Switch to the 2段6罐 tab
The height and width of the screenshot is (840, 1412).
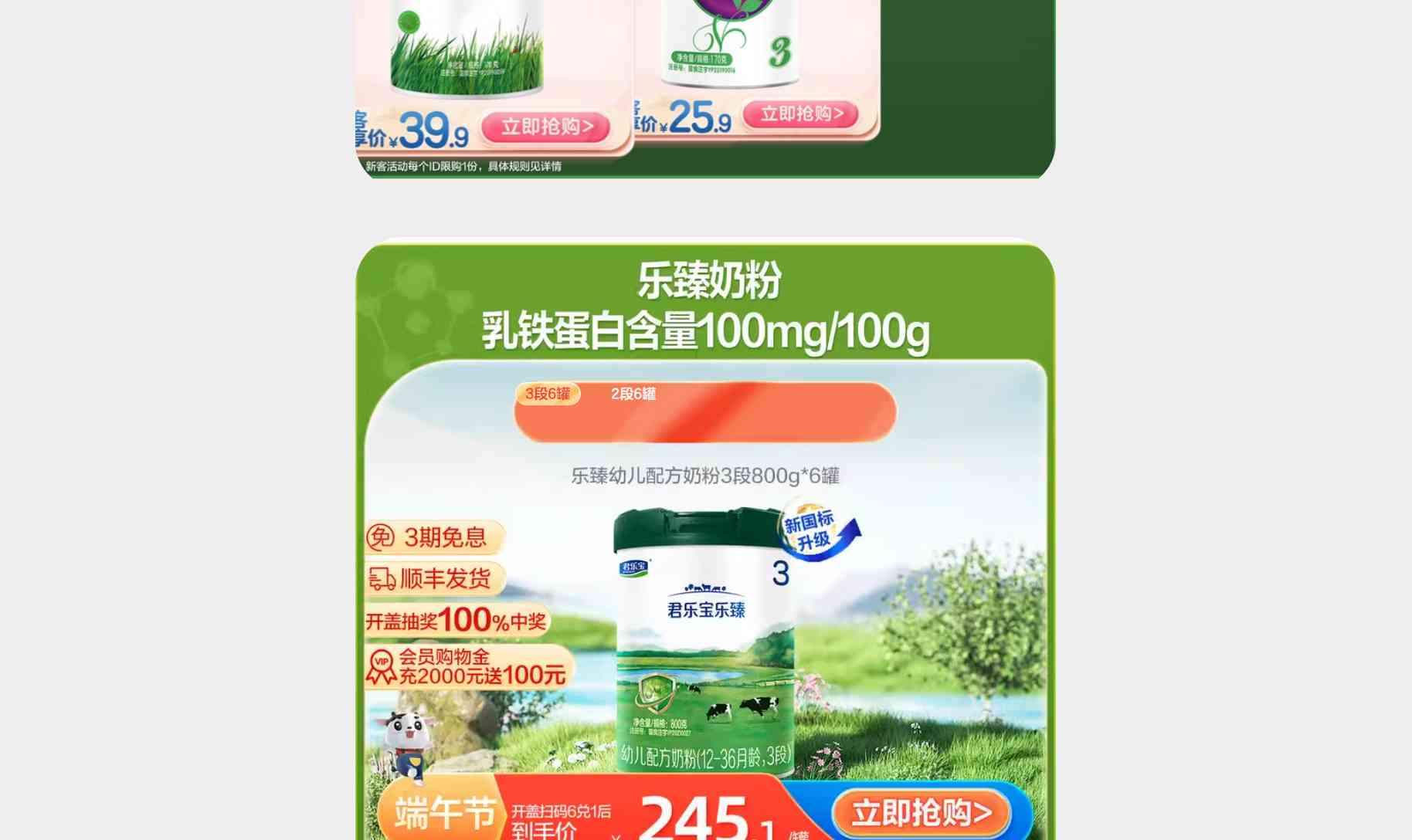[633, 394]
